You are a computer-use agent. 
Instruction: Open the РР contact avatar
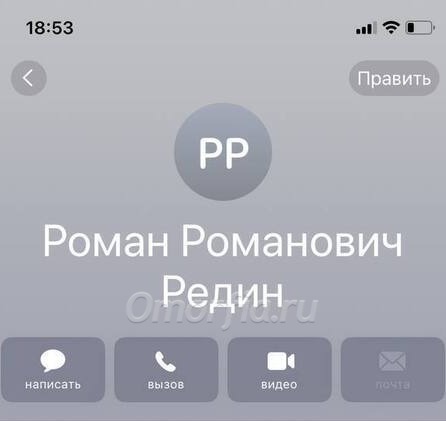tap(223, 152)
